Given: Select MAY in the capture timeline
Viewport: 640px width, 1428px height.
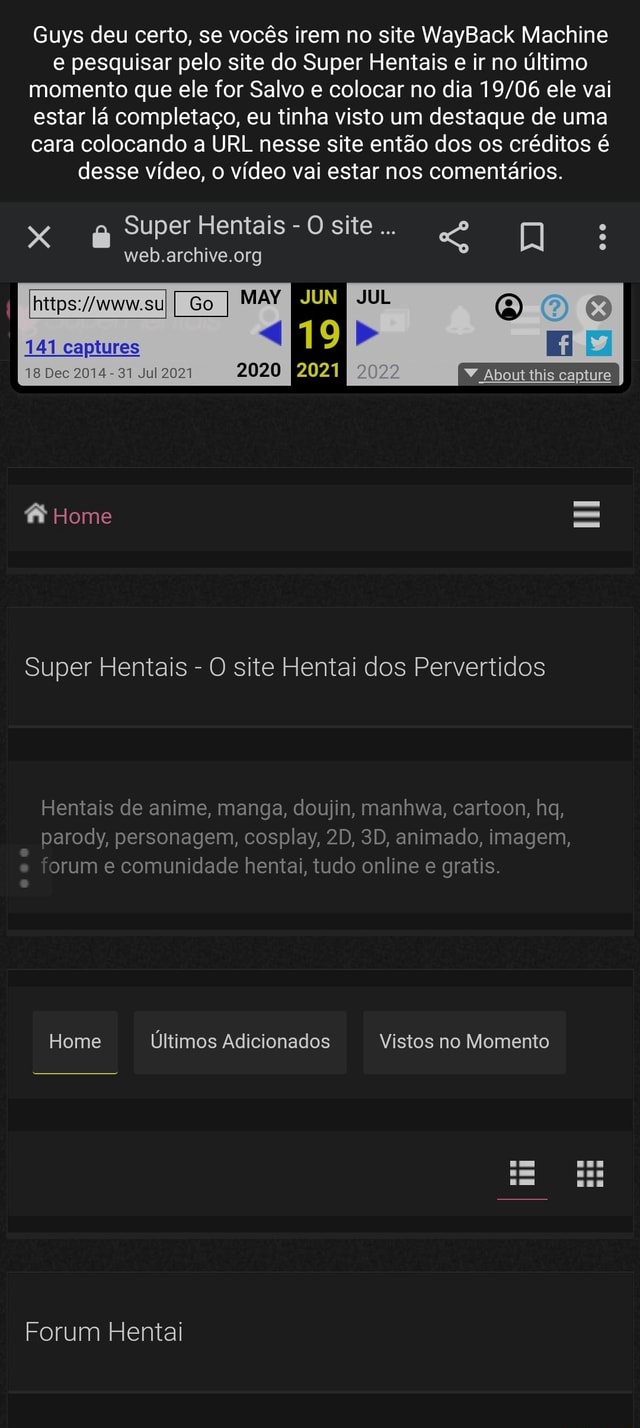Looking at the screenshot, I should (260, 298).
